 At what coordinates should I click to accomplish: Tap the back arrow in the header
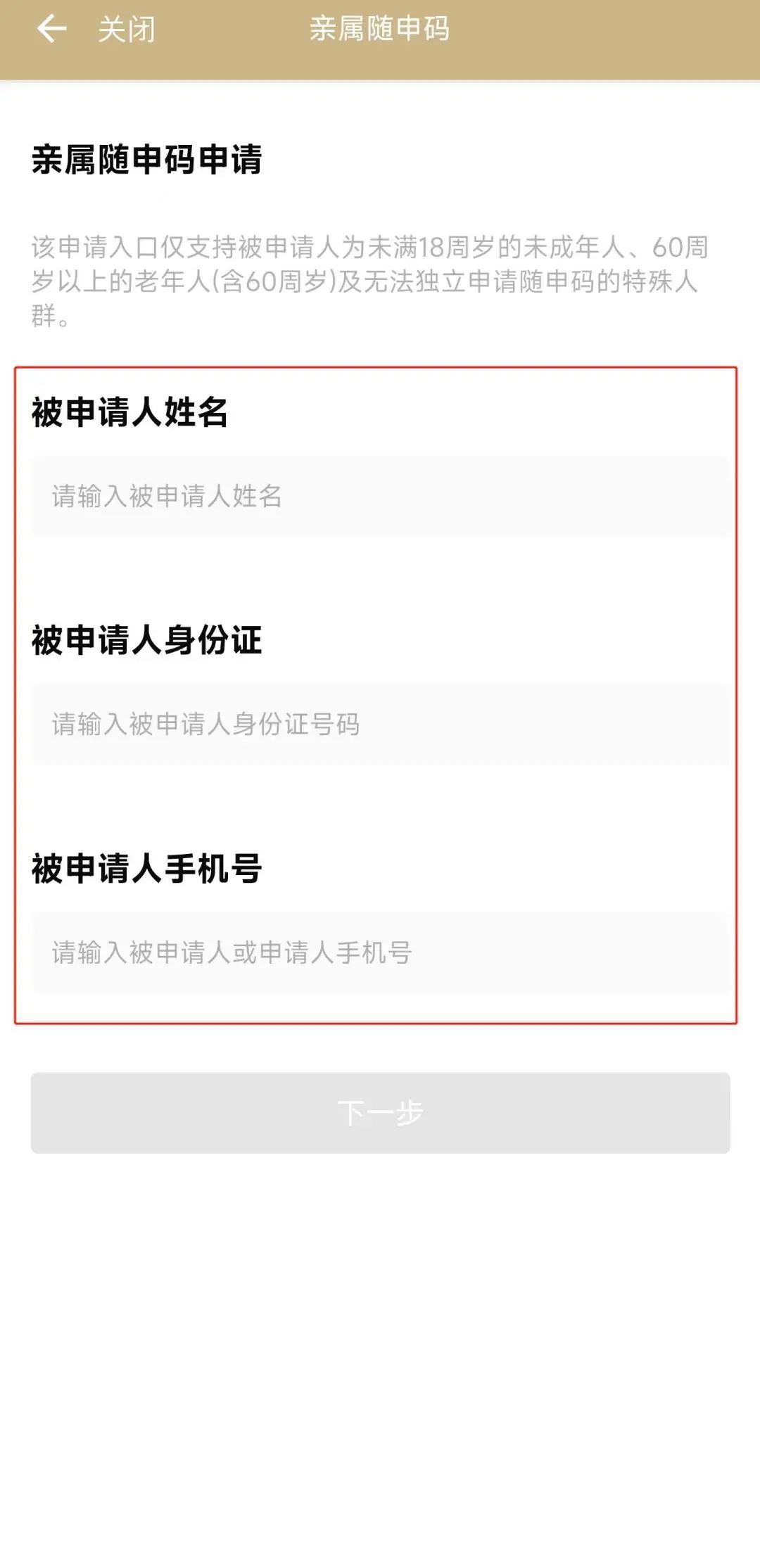click(x=51, y=30)
